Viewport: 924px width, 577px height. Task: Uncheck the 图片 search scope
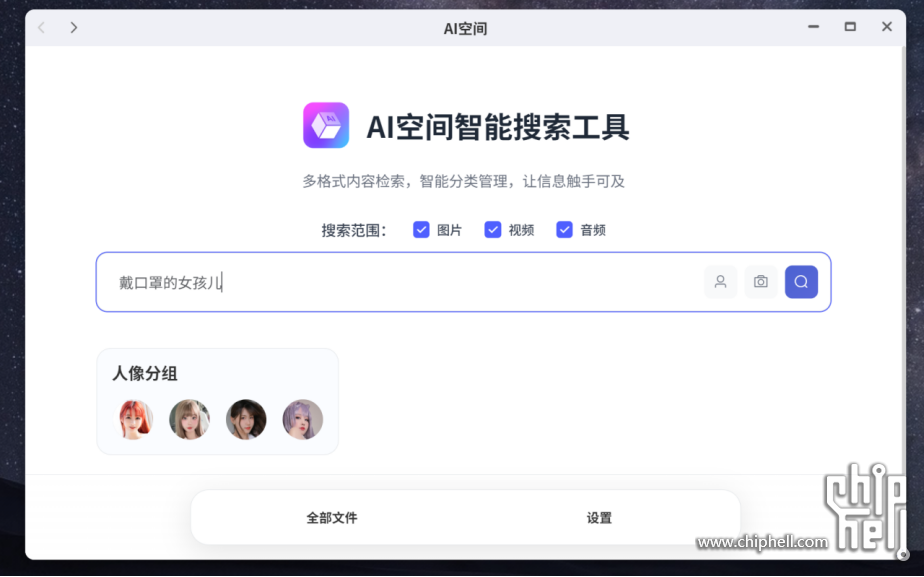(422, 230)
